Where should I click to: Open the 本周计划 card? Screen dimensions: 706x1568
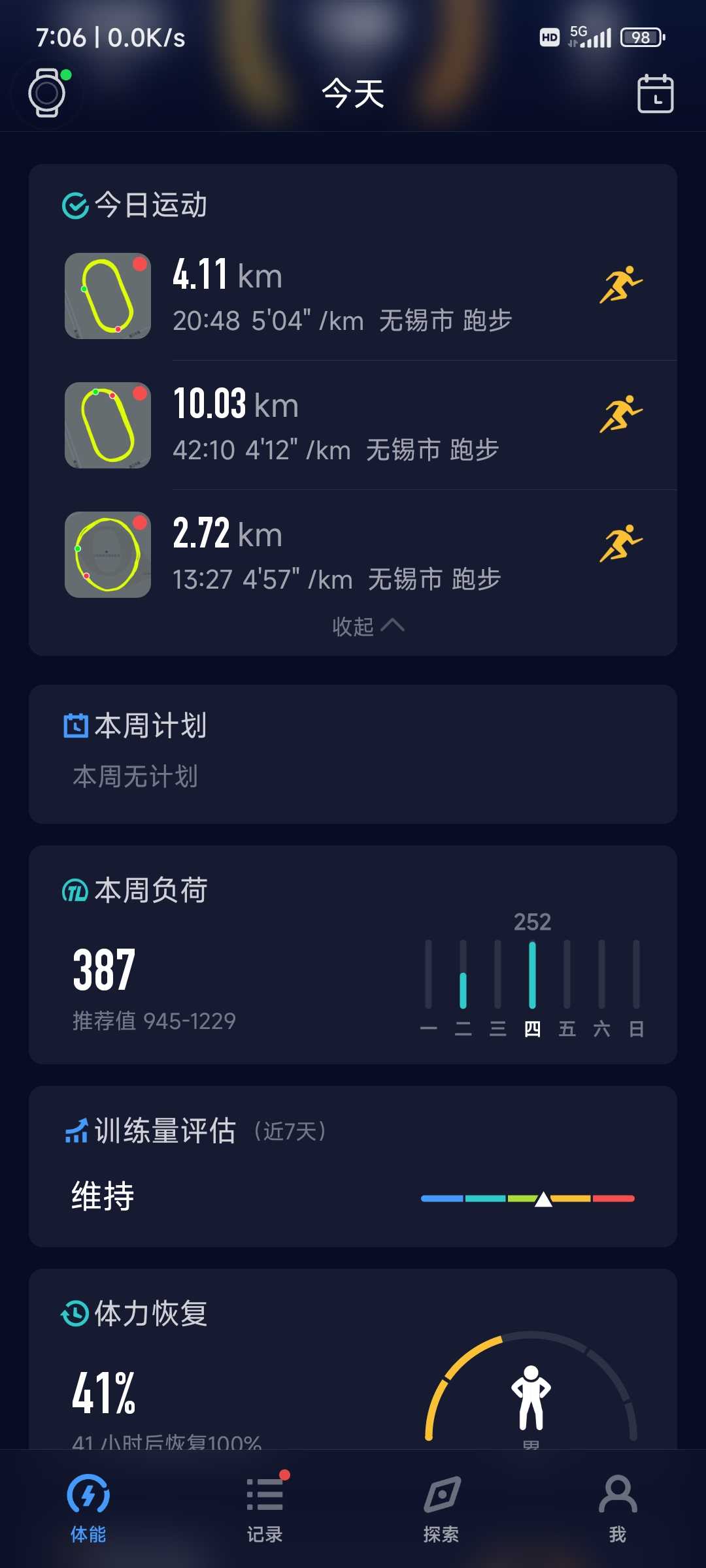tap(353, 754)
